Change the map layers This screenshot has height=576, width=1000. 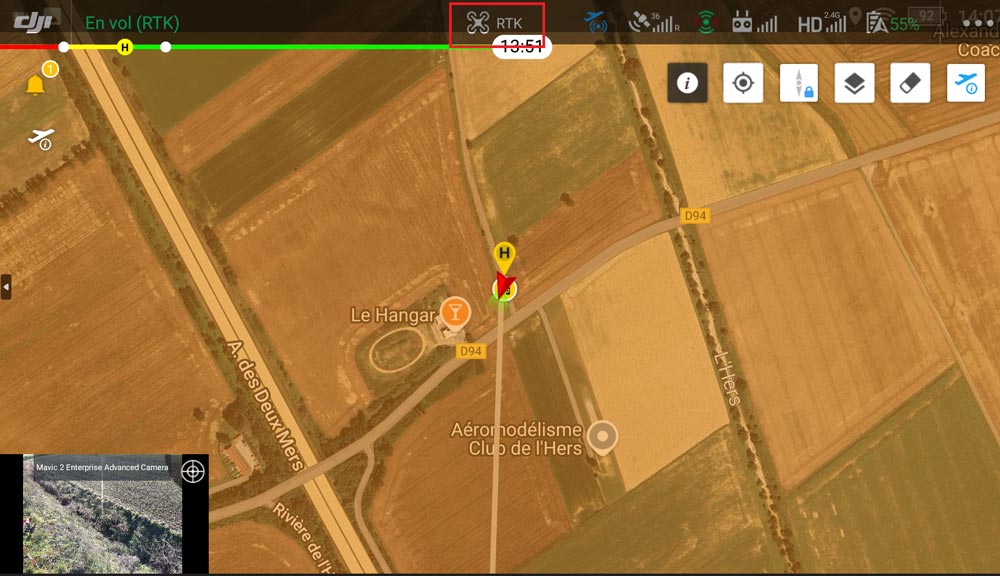[x=854, y=83]
